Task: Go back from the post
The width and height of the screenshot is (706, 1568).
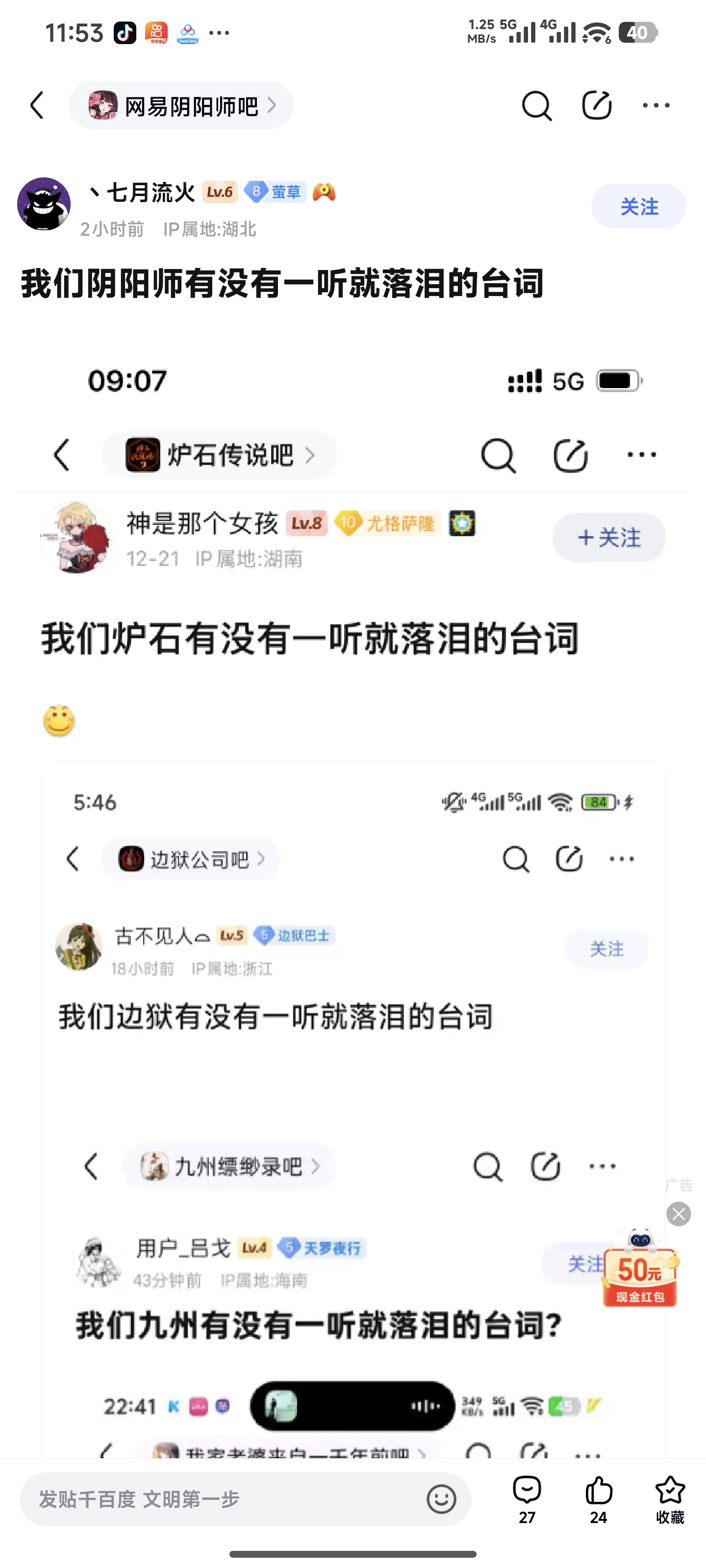Action: pyautogui.click(x=38, y=105)
